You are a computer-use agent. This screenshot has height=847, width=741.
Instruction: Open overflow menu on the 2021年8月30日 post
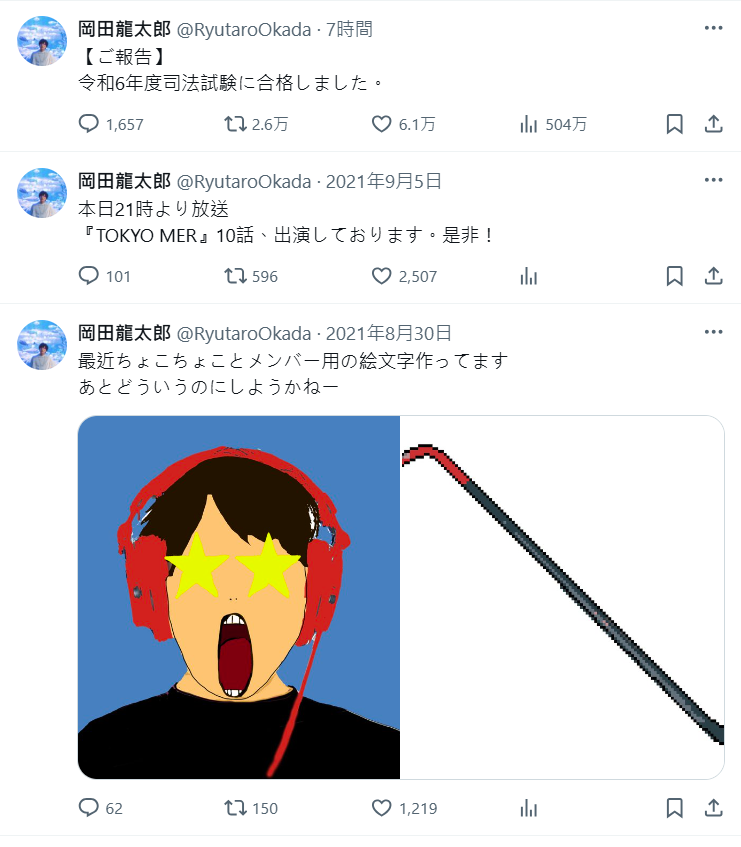click(x=713, y=333)
